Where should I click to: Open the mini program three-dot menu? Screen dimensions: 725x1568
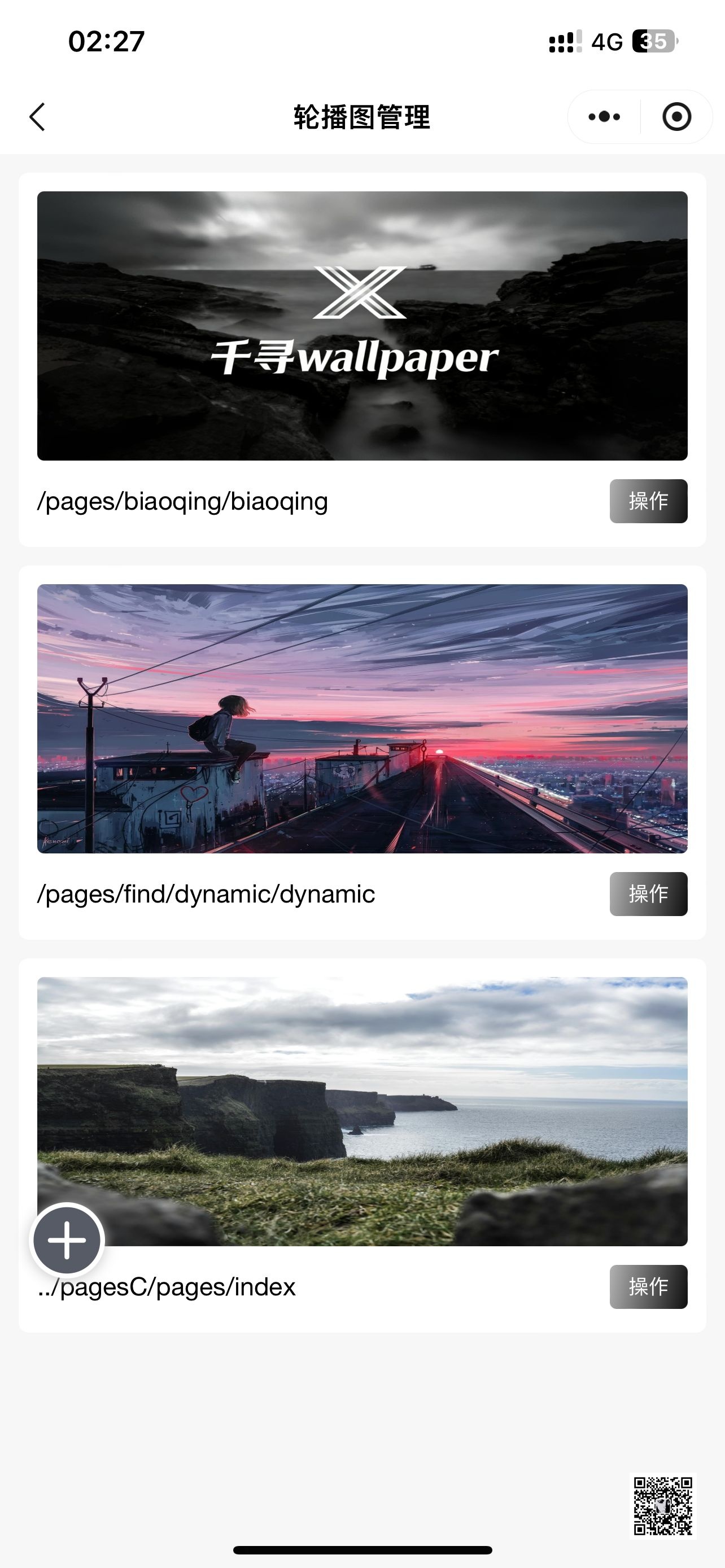(x=604, y=117)
